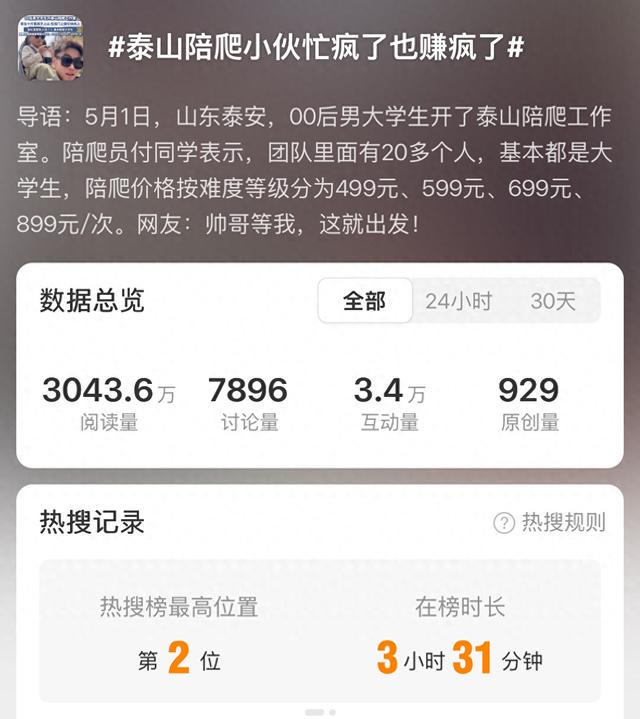Open the topic cover thumbnail

pos(50,47)
